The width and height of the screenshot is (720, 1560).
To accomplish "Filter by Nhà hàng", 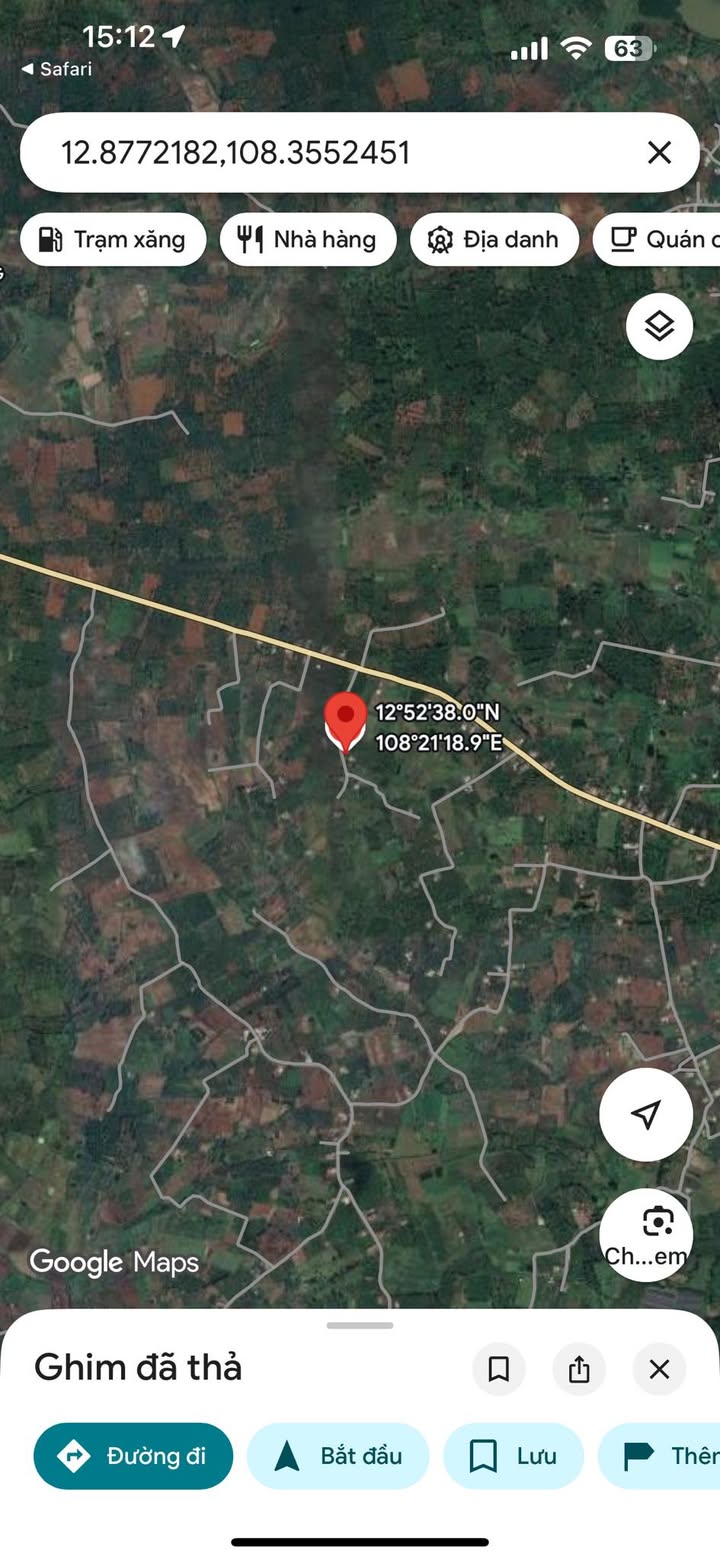I will click(308, 240).
